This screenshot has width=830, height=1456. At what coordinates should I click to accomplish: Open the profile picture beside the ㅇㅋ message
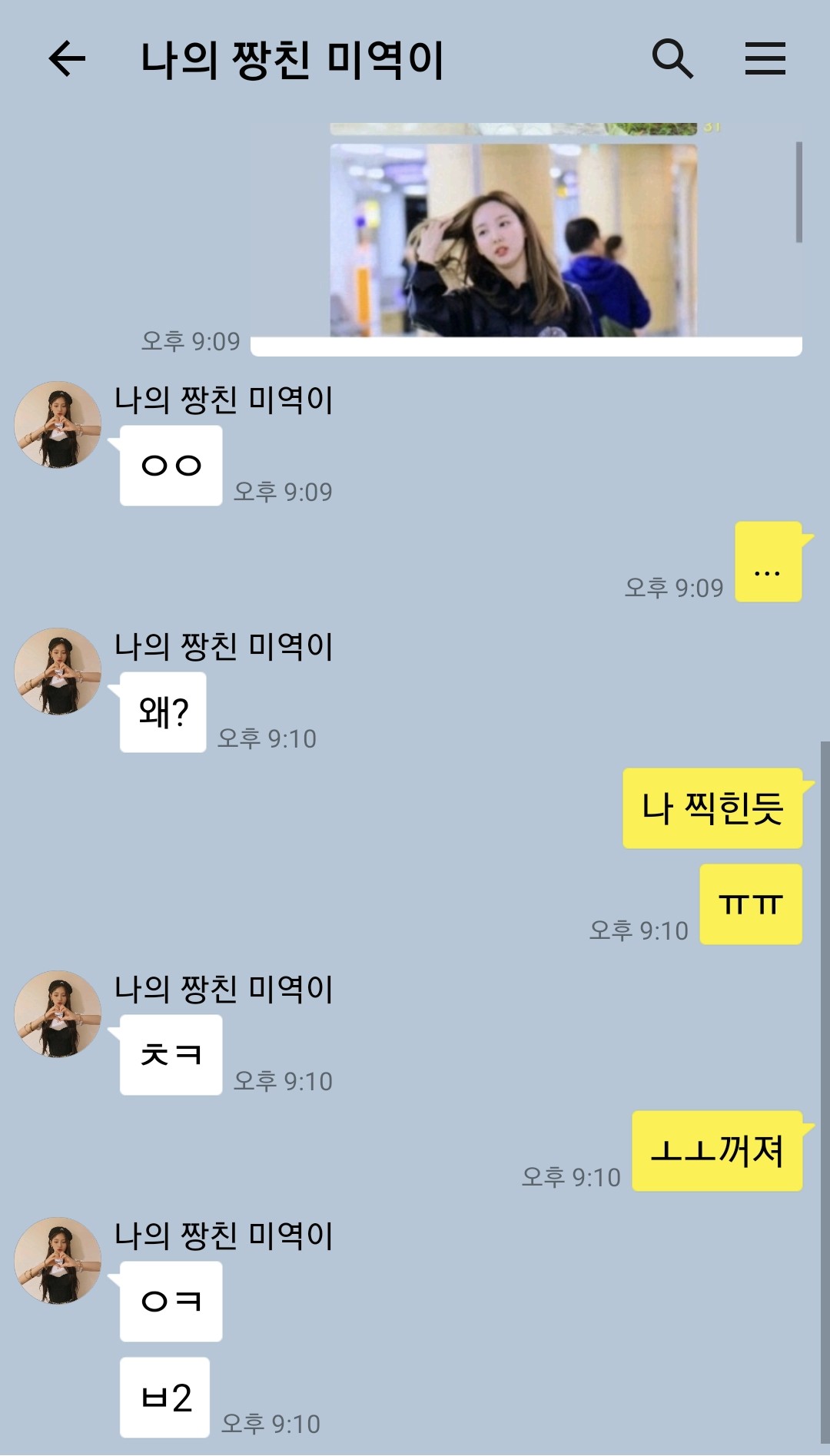point(58,1261)
